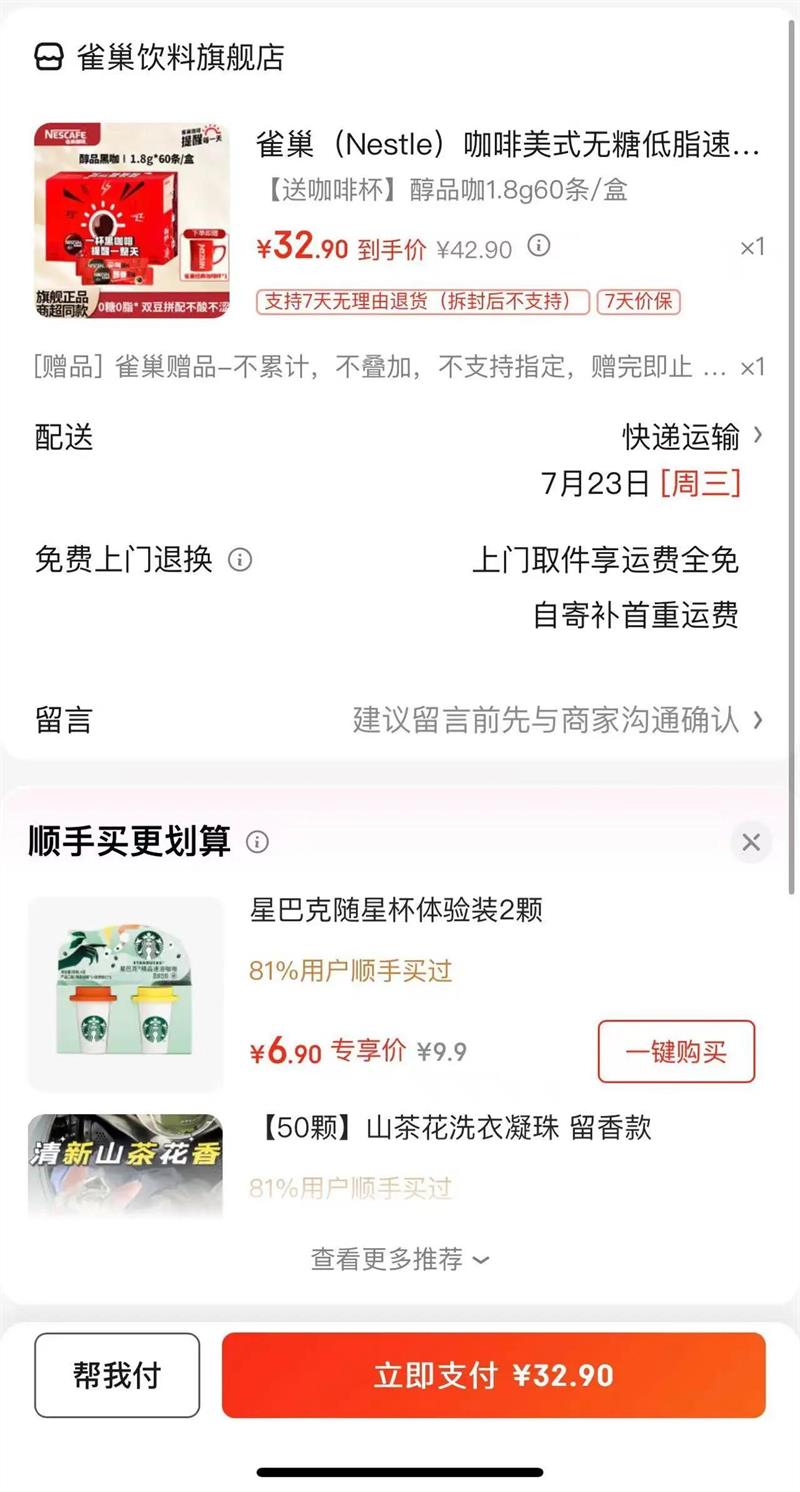This screenshot has width=800, height=1492.
Task: Tap the info icon next to 免费上门退换
Action: (x=240, y=559)
